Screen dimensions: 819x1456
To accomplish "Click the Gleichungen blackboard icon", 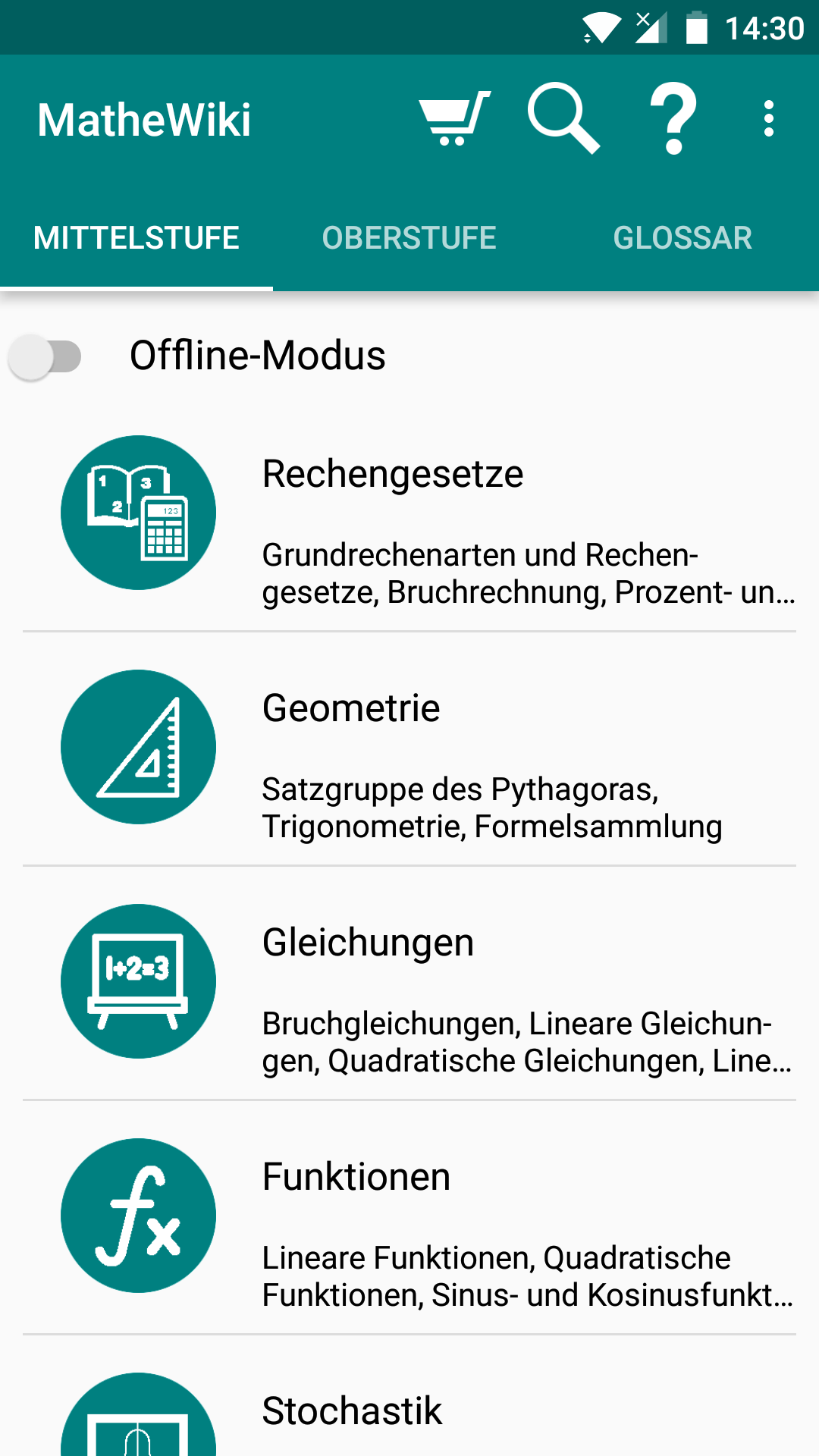I will (138, 981).
